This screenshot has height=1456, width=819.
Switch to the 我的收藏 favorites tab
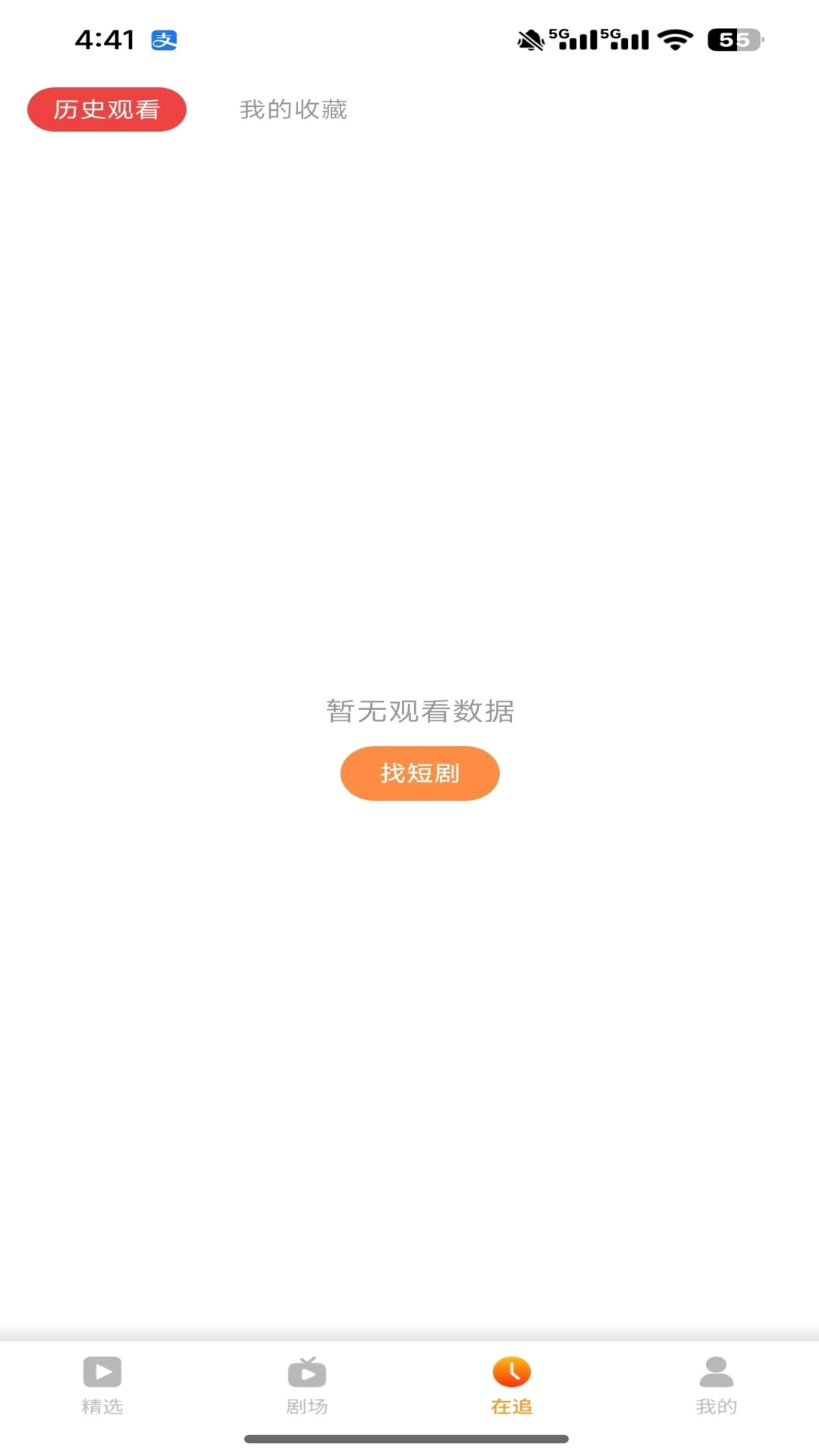[x=292, y=109]
